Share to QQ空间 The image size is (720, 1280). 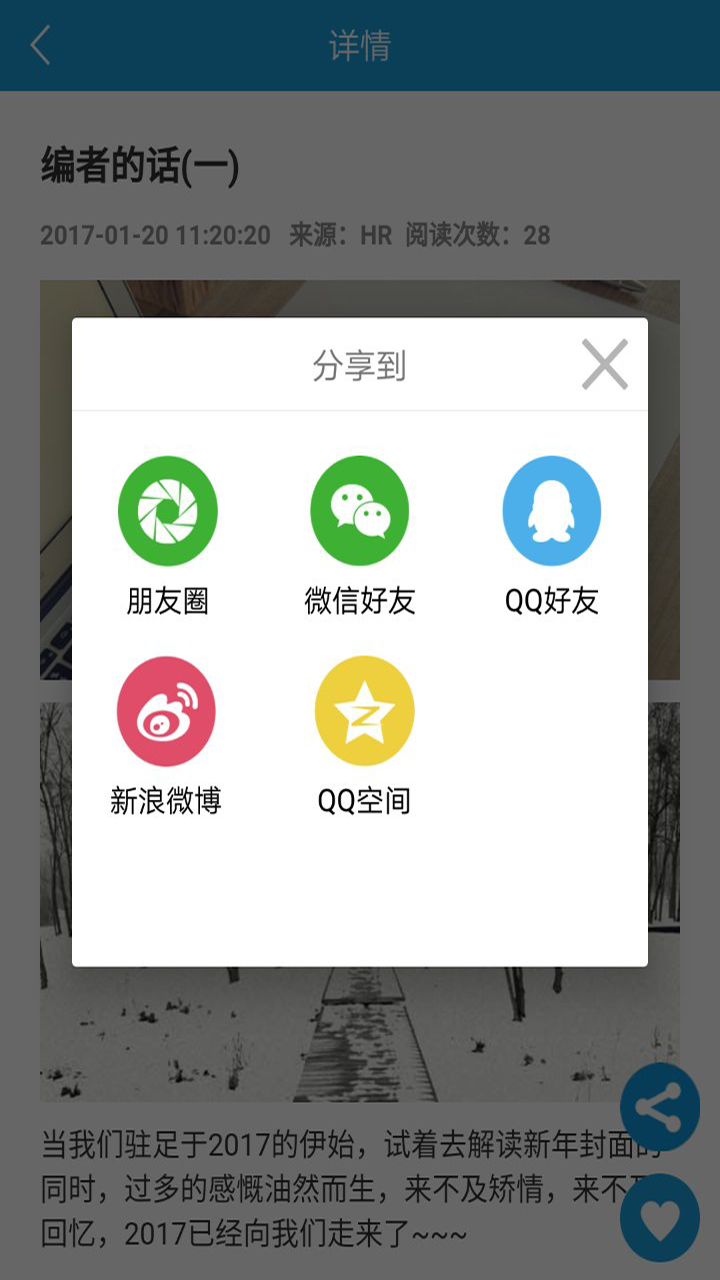coord(364,711)
